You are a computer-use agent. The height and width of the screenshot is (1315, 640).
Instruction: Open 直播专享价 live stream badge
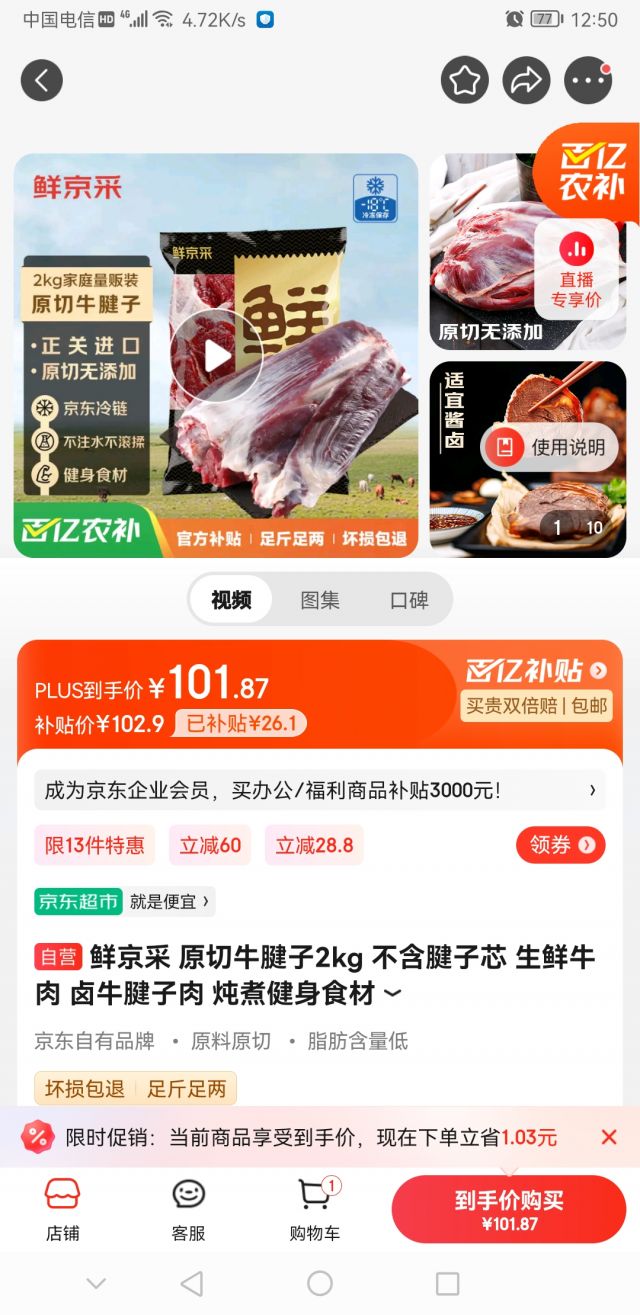tap(577, 270)
